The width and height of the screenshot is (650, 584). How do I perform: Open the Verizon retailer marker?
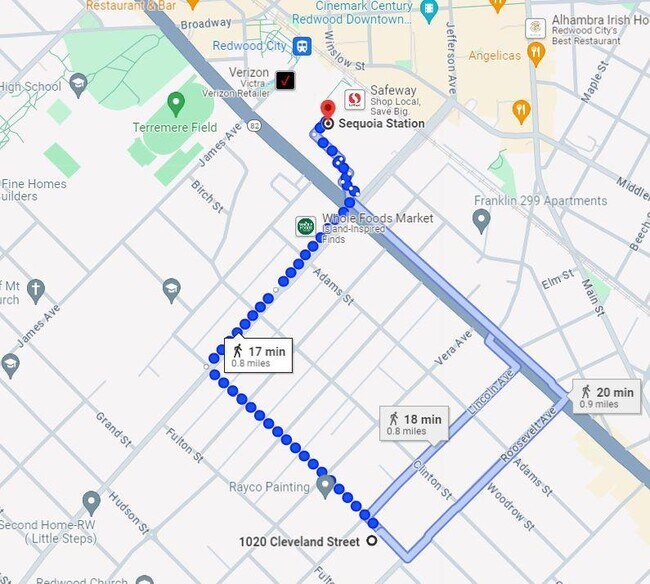(285, 81)
